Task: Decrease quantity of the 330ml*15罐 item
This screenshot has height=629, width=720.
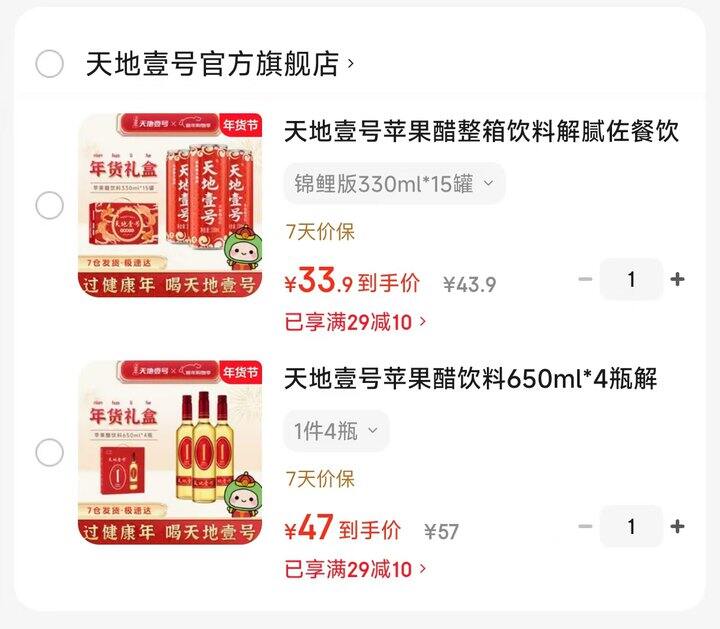Action: pos(586,279)
